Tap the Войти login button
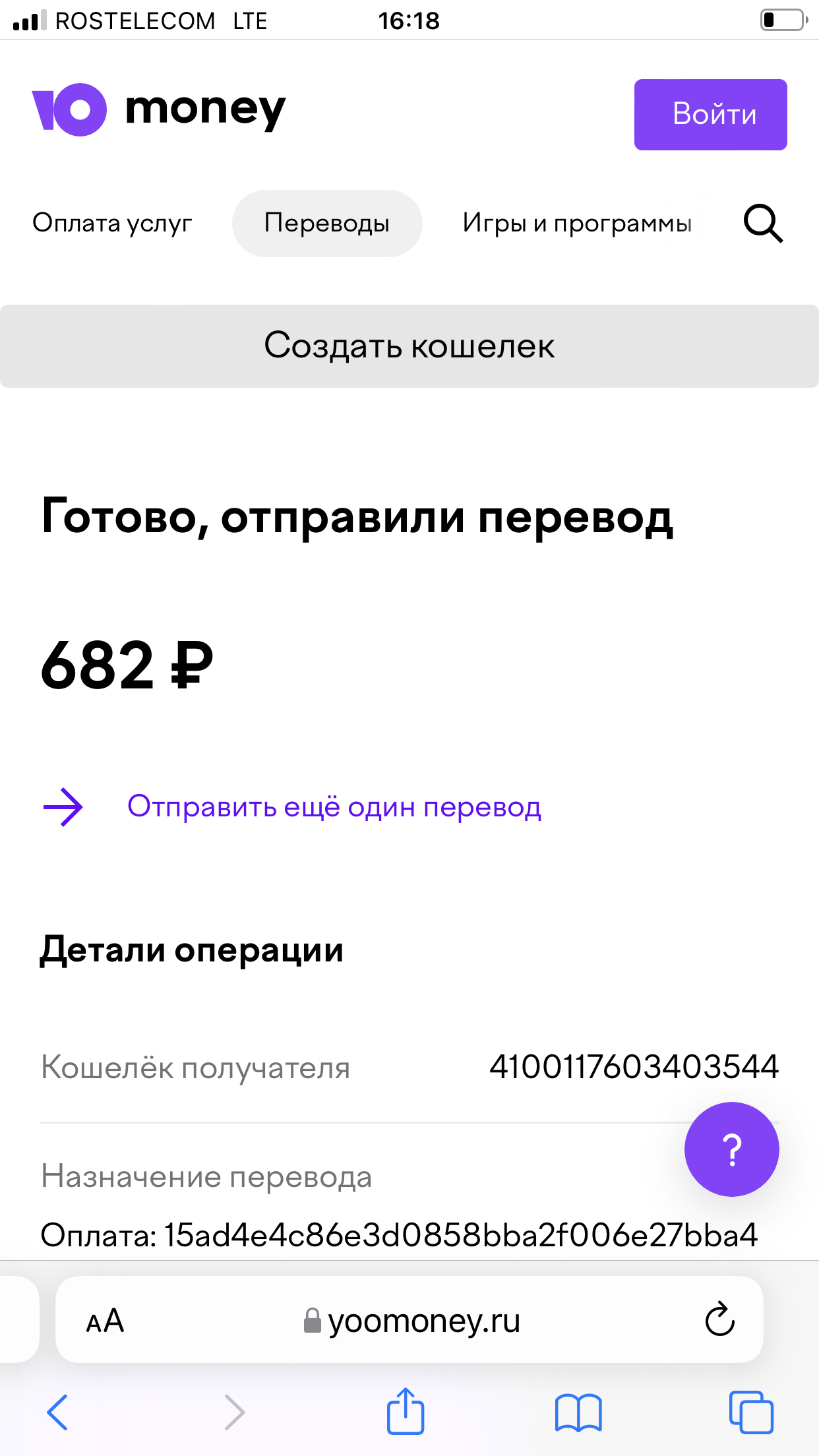This screenshot has height=1456, width=819. [710, 115]
